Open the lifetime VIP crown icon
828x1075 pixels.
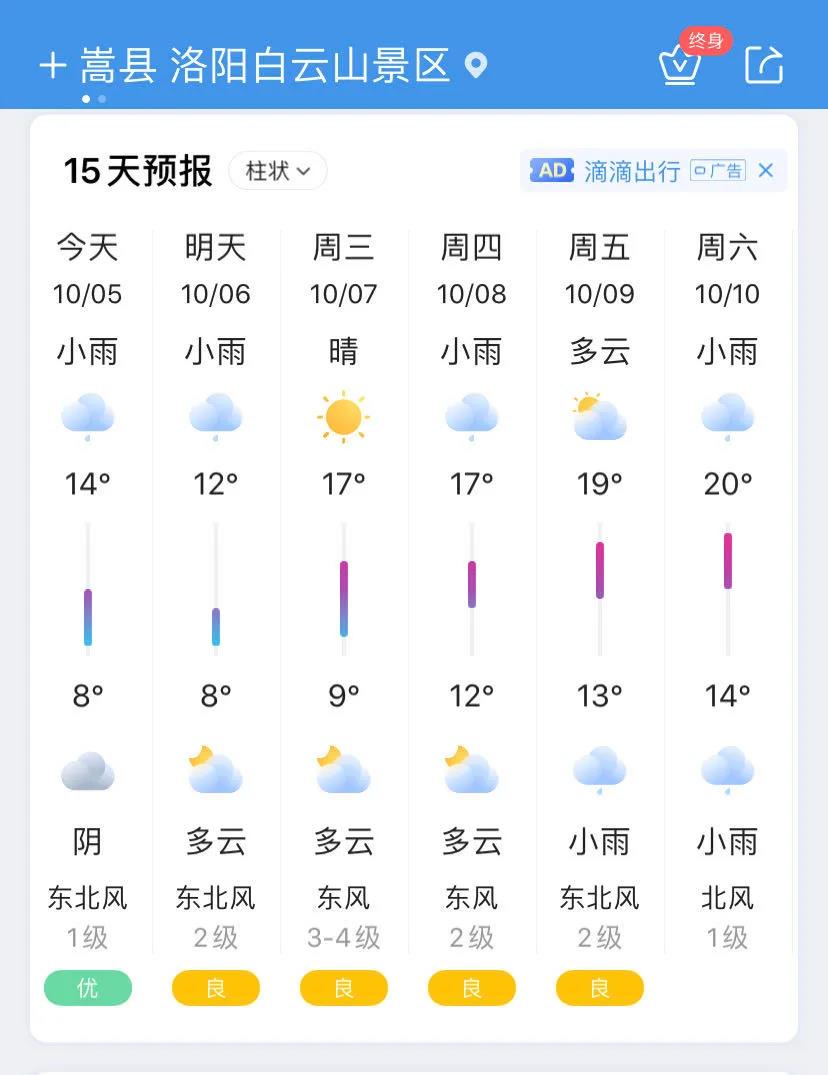pos(682,65)
